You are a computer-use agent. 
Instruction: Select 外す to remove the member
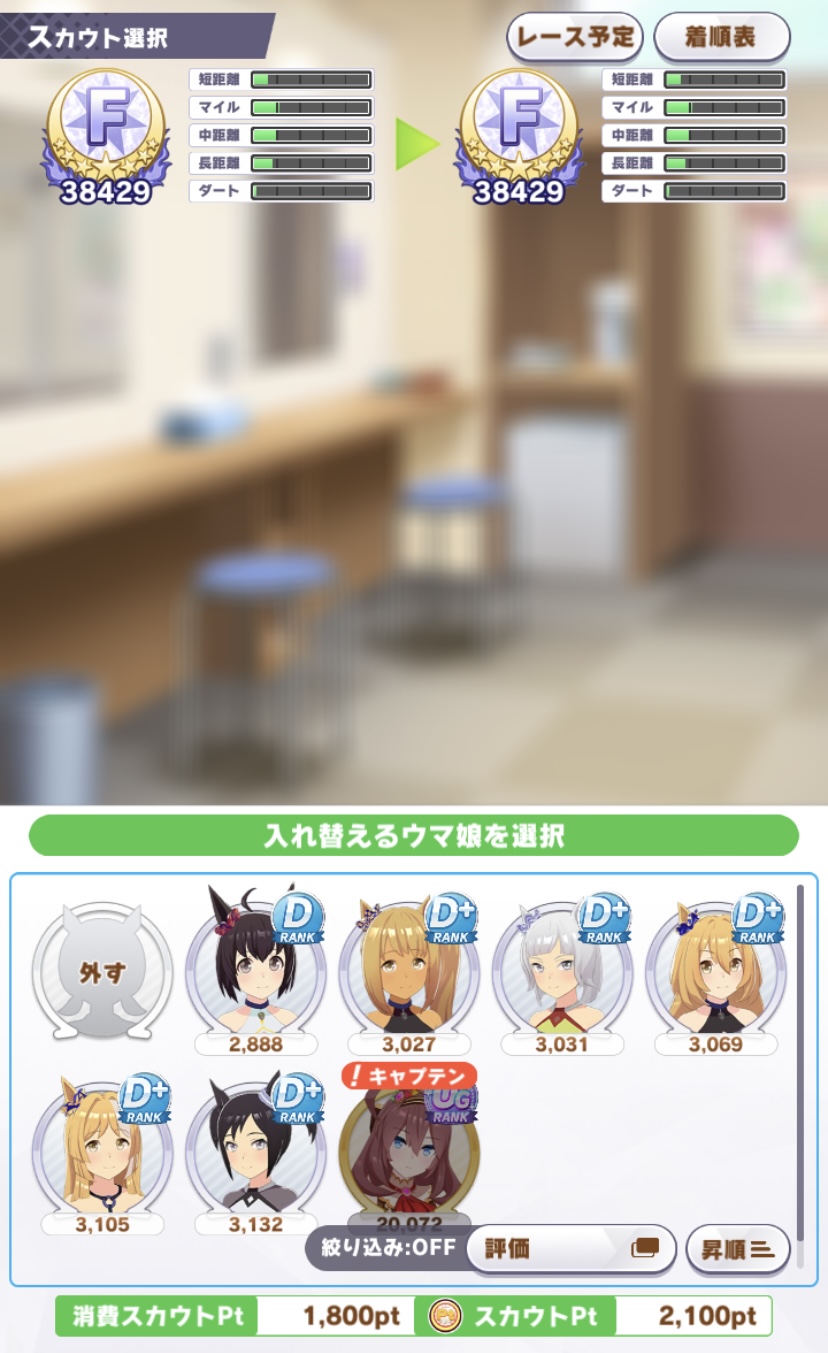(x=102, y=972)
